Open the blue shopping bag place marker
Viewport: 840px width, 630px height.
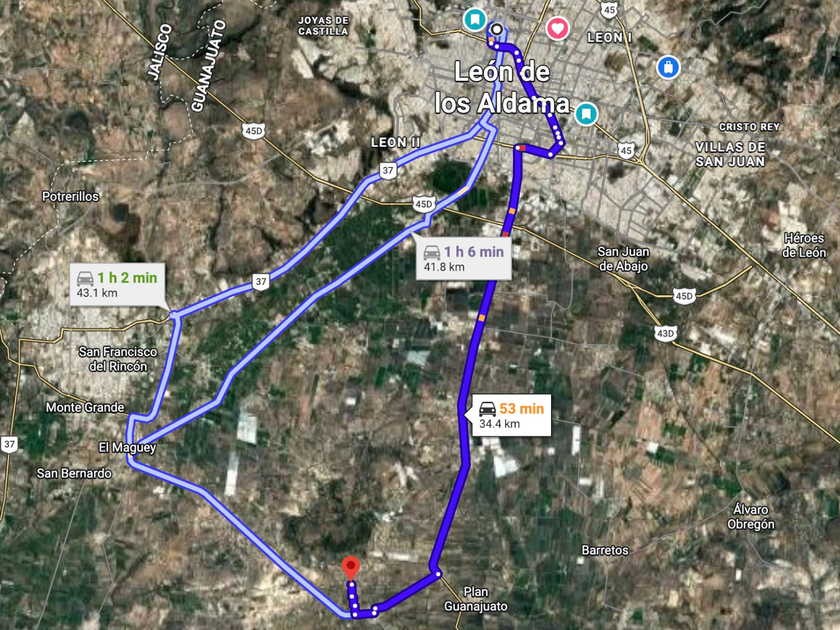668,67
